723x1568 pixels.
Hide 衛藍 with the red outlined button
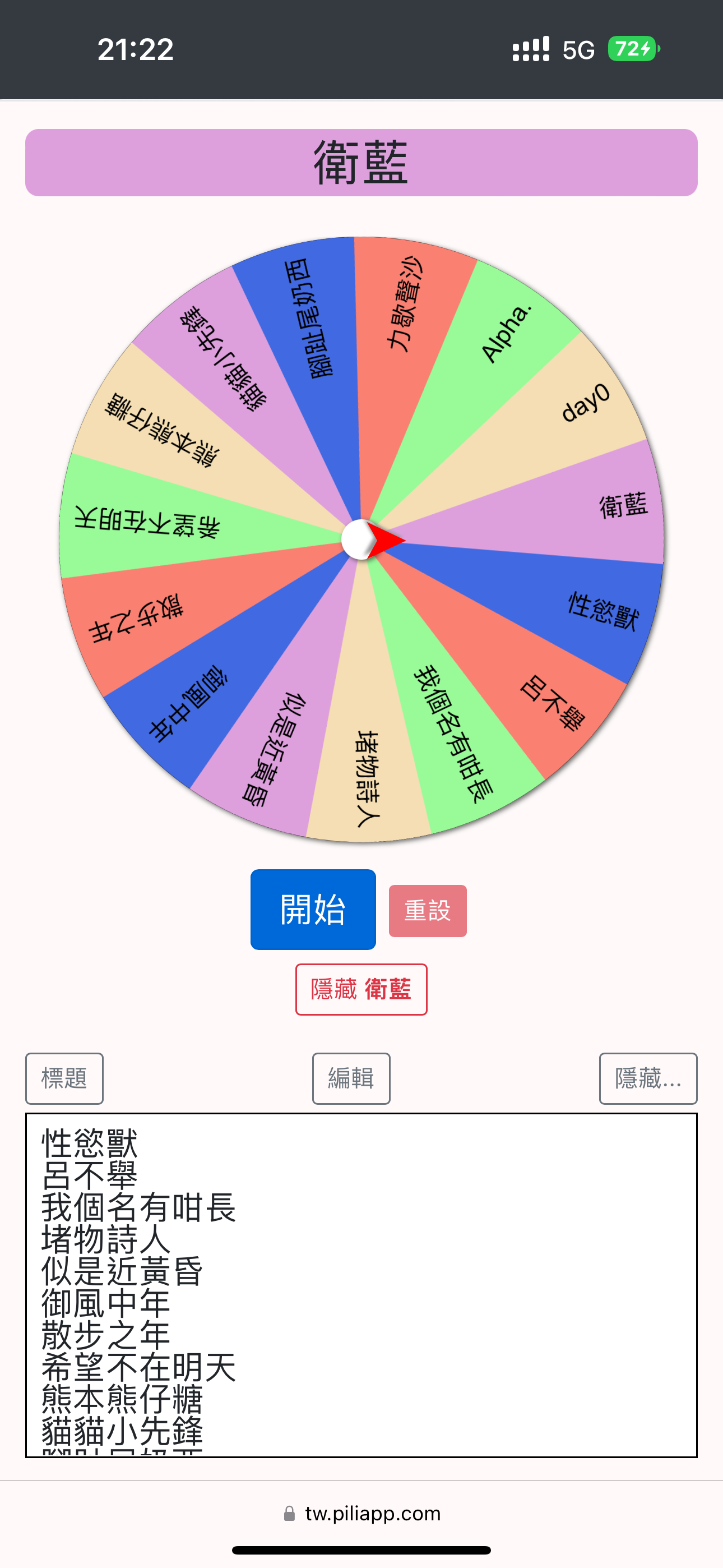(x=361, y=989)
